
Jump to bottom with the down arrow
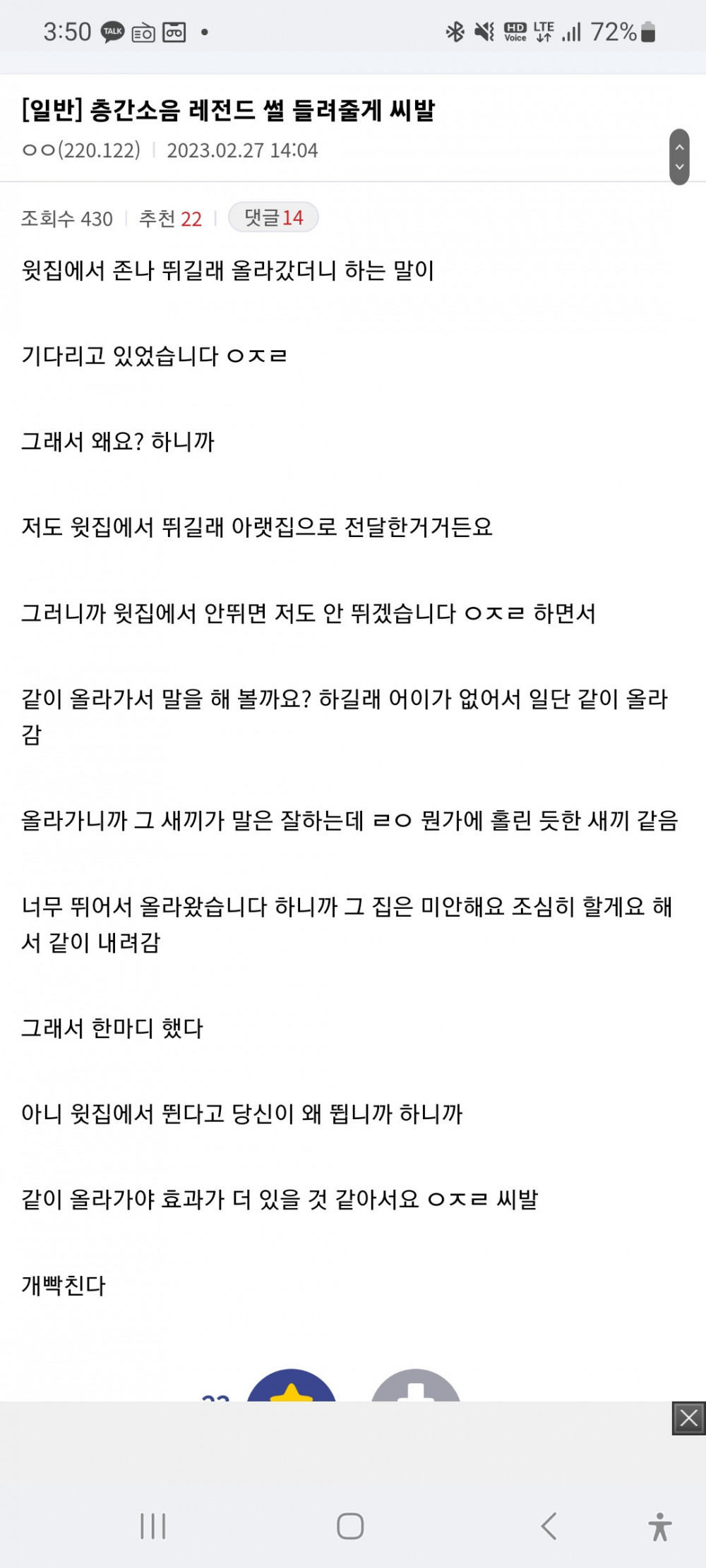coord(679,168)
